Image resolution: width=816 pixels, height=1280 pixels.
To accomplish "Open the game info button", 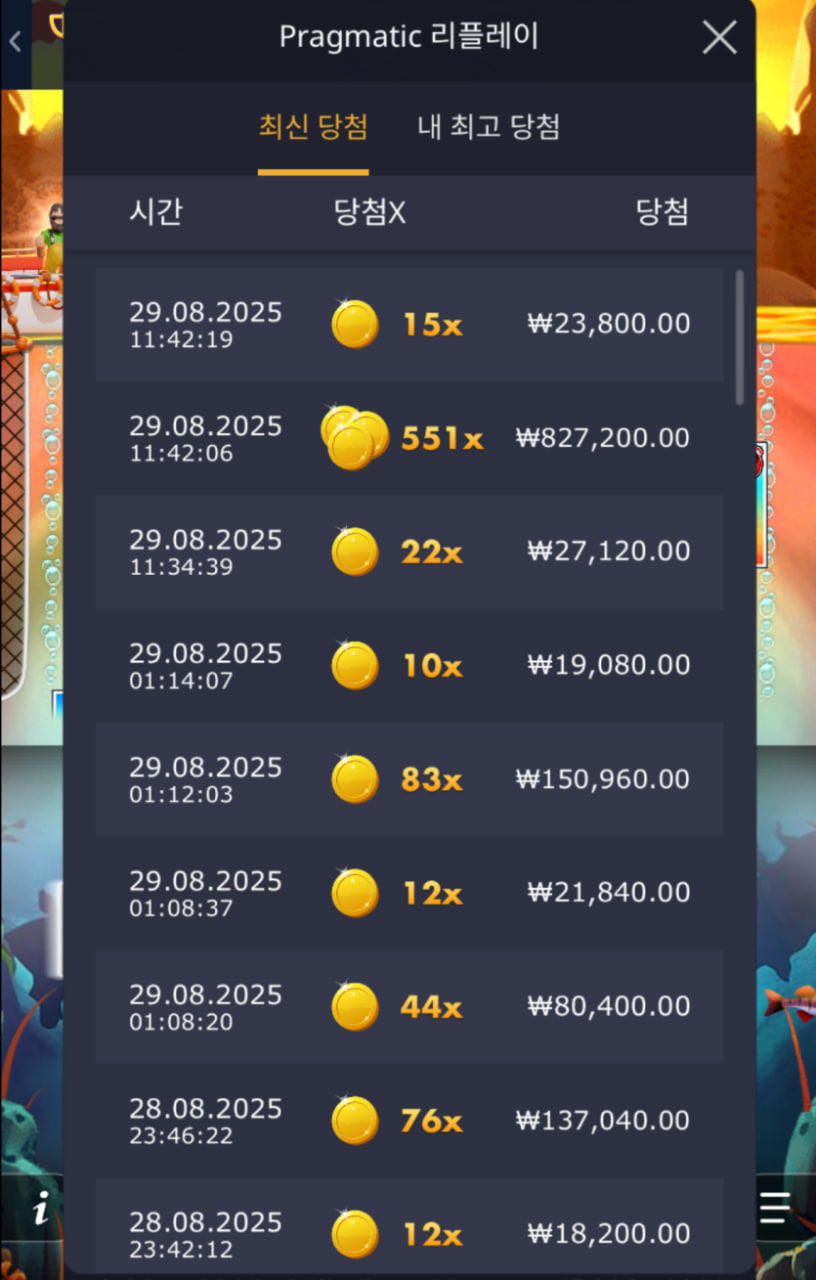I will pyautogui.click(x=40, y=1211).
